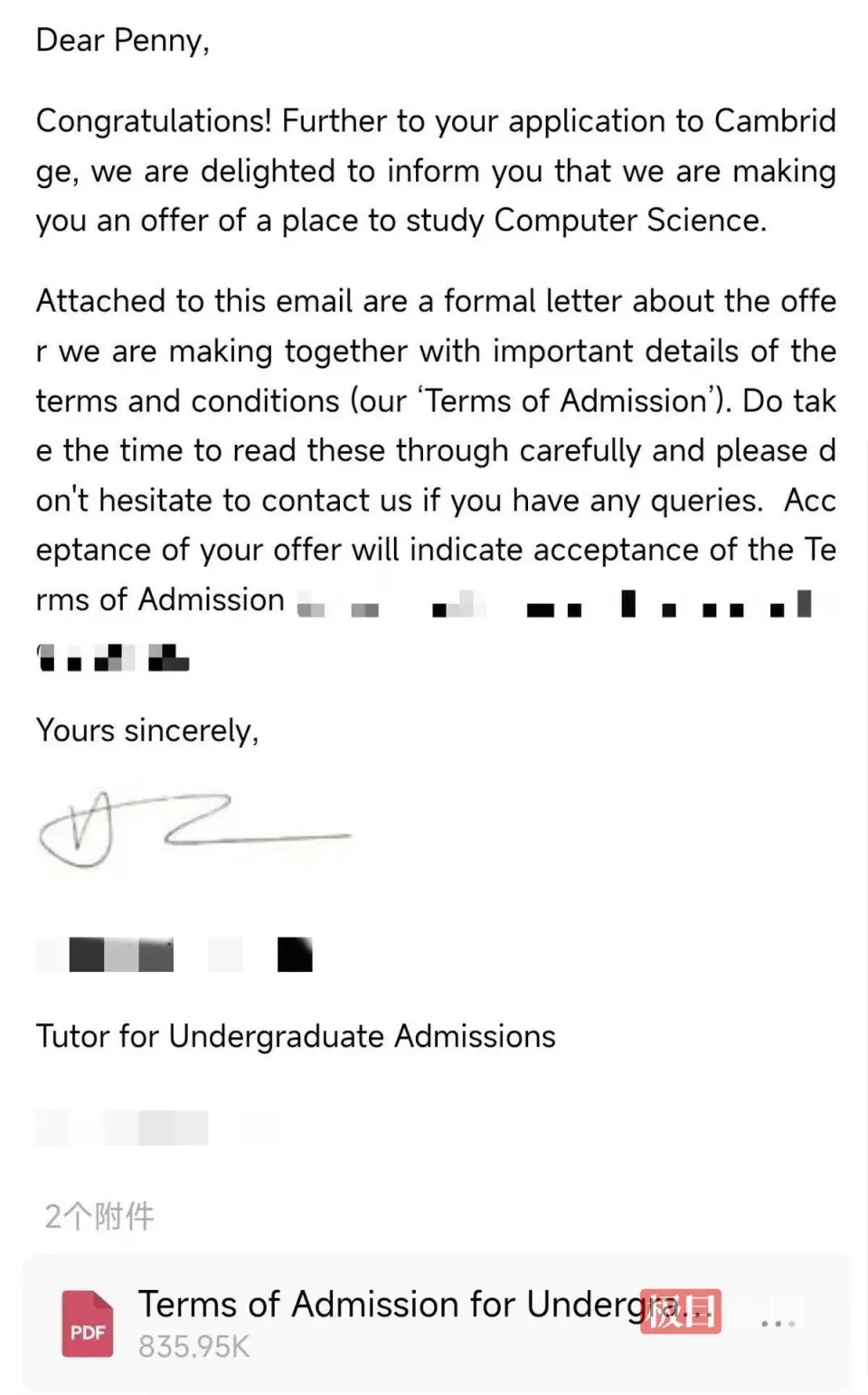Open more options for the PDF attachment

click(778, 1324)
